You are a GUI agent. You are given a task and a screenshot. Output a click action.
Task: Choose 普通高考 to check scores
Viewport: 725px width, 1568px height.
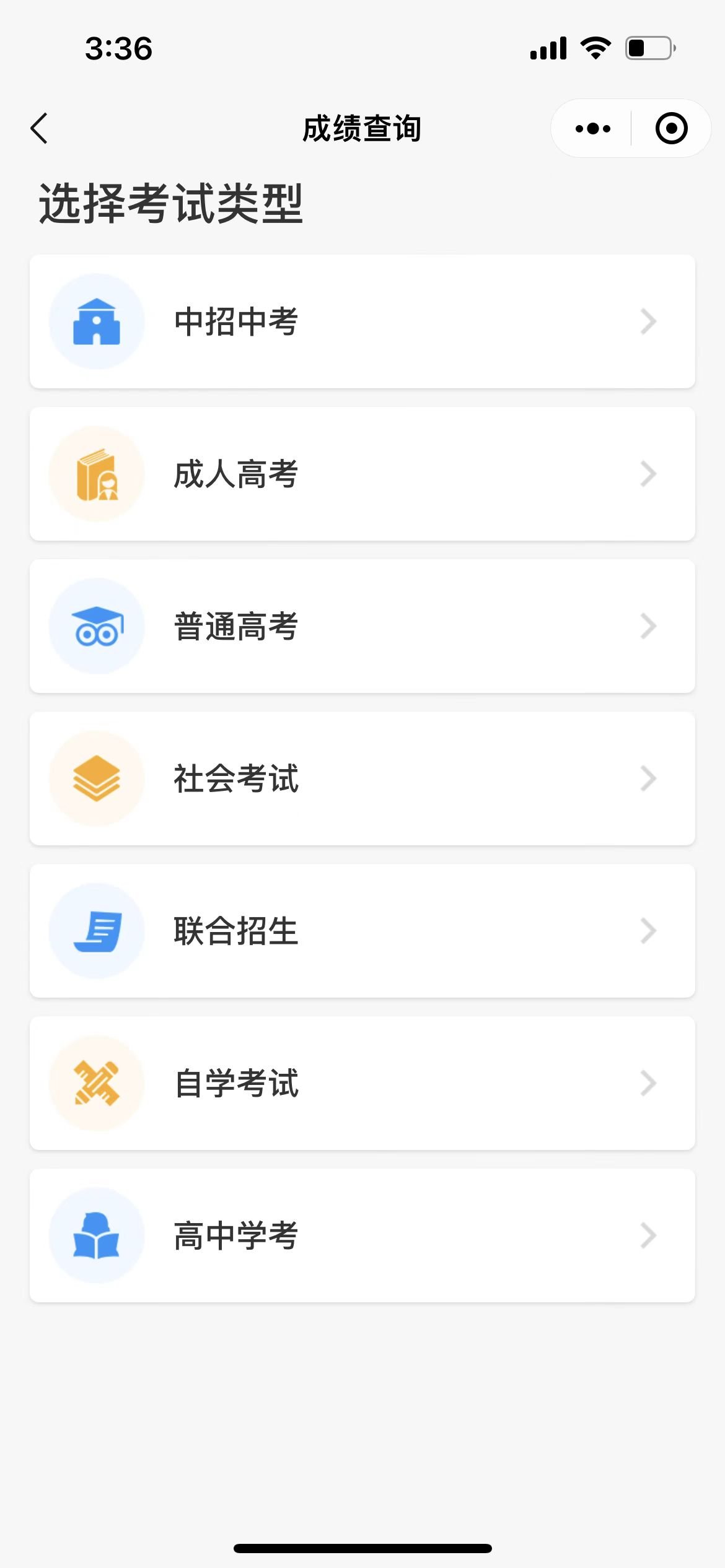(362, 626)
